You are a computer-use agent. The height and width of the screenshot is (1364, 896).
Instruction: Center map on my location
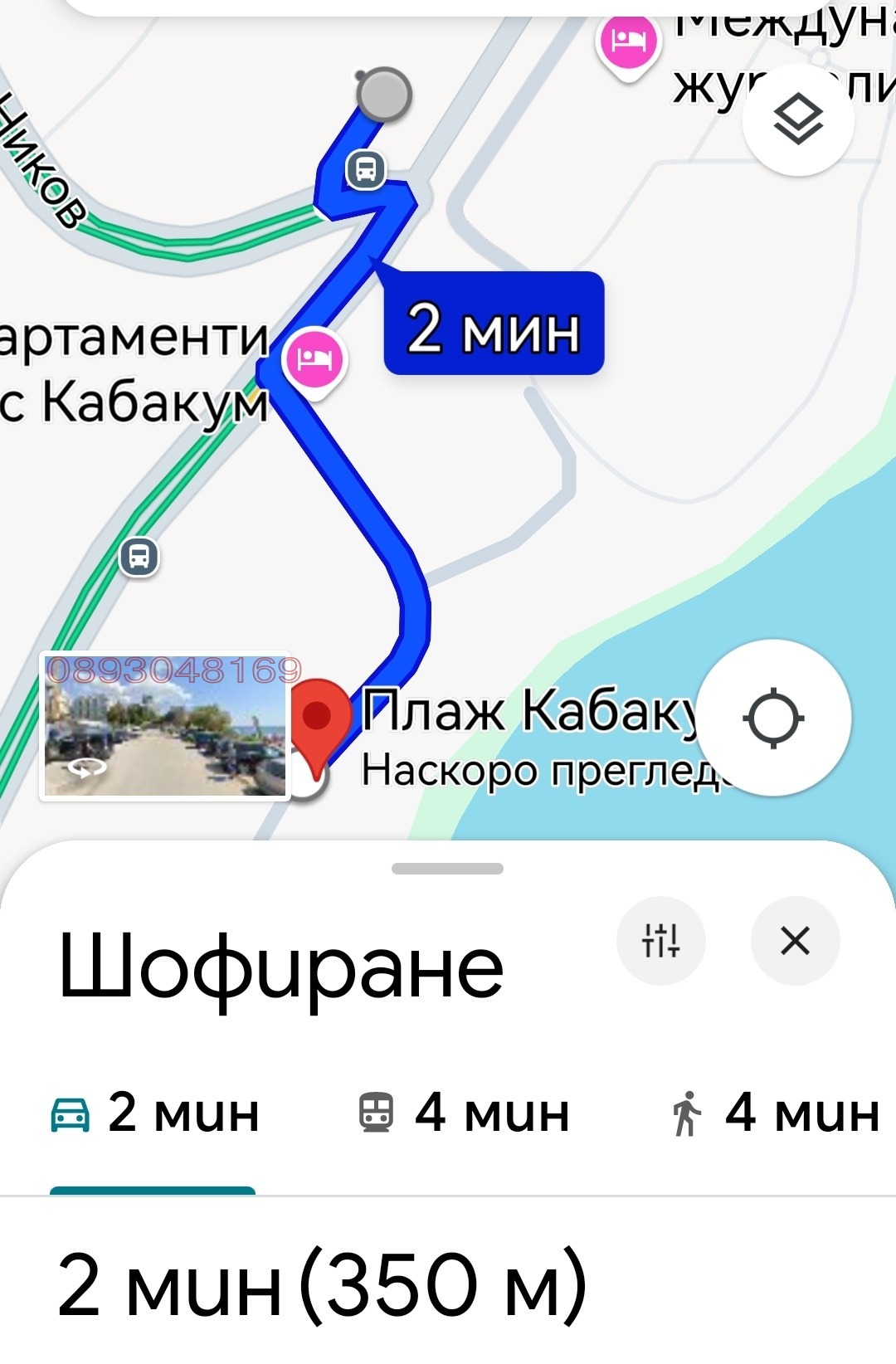[x=773, y=718]
